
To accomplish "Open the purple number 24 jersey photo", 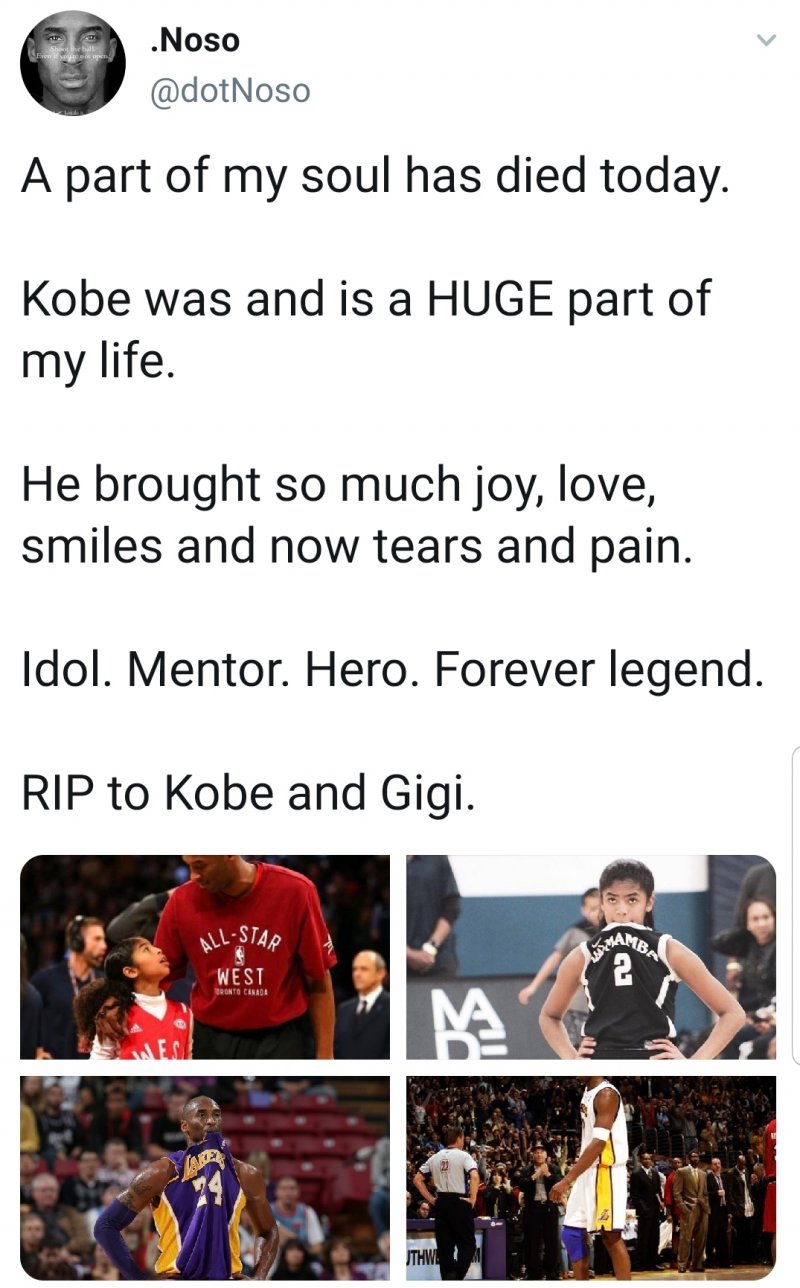I will pyautogui.click(x=205, y=1177).
